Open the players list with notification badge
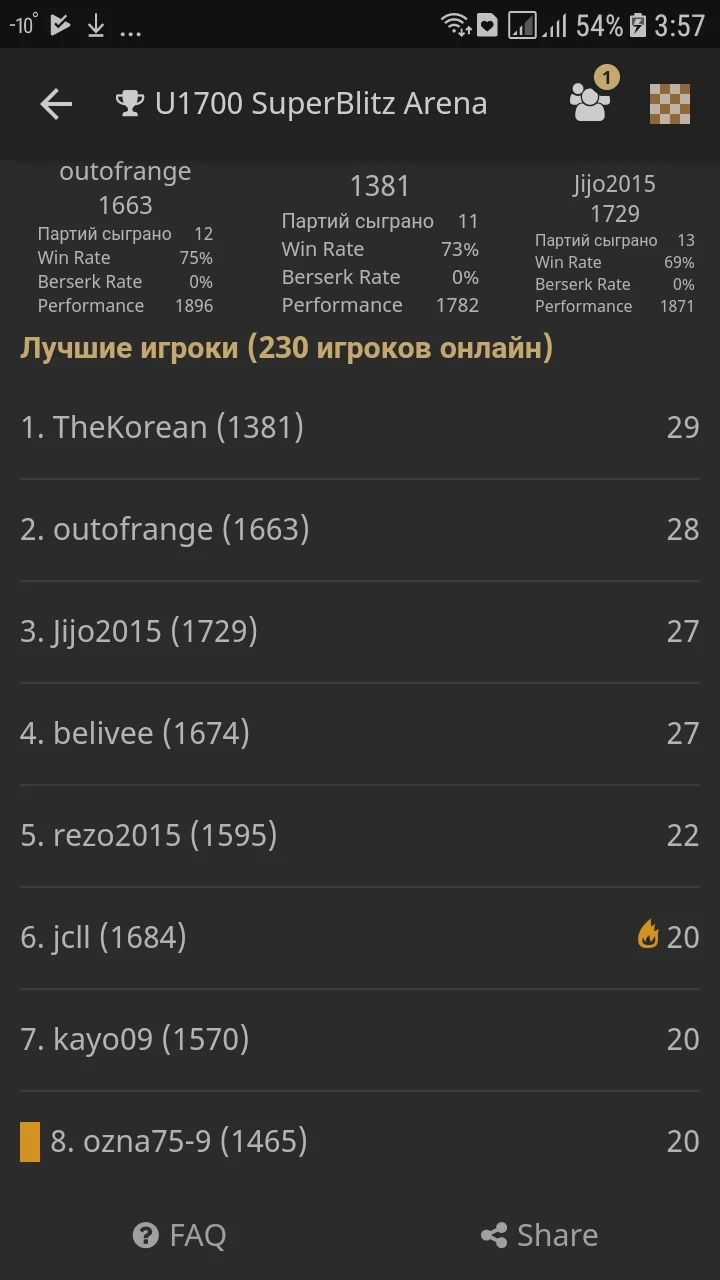The width and height of the screenshot is (720, 1280). pos(590,104)
